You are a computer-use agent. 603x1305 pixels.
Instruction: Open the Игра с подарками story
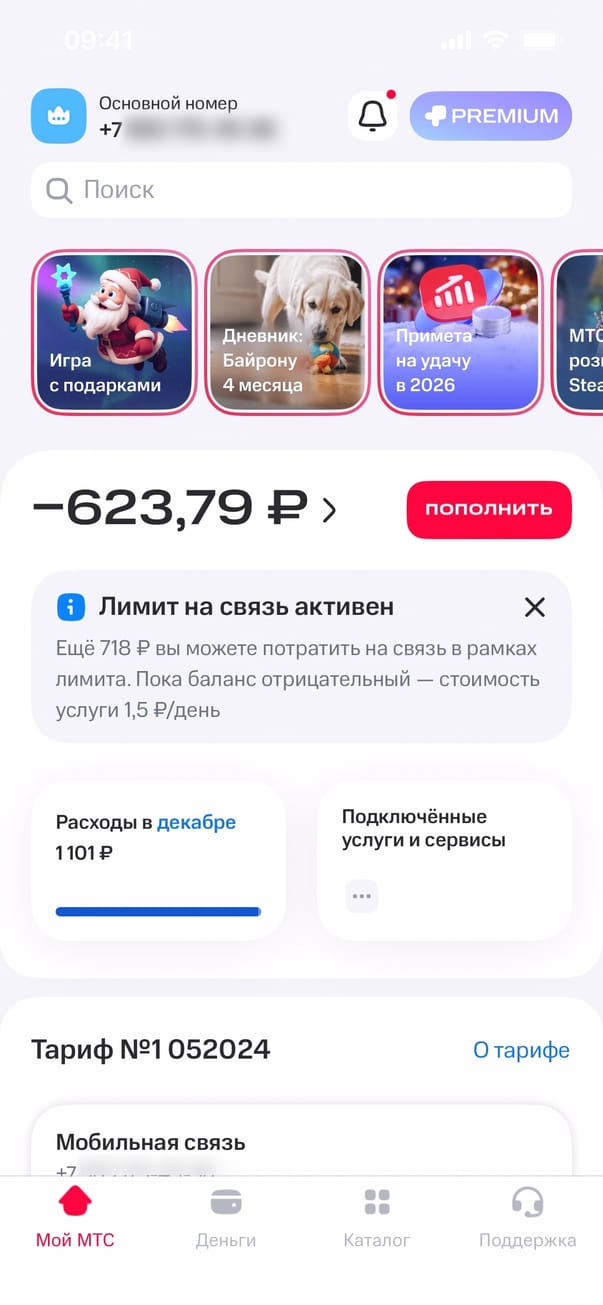pyautogui.click(x=114, y=332)
